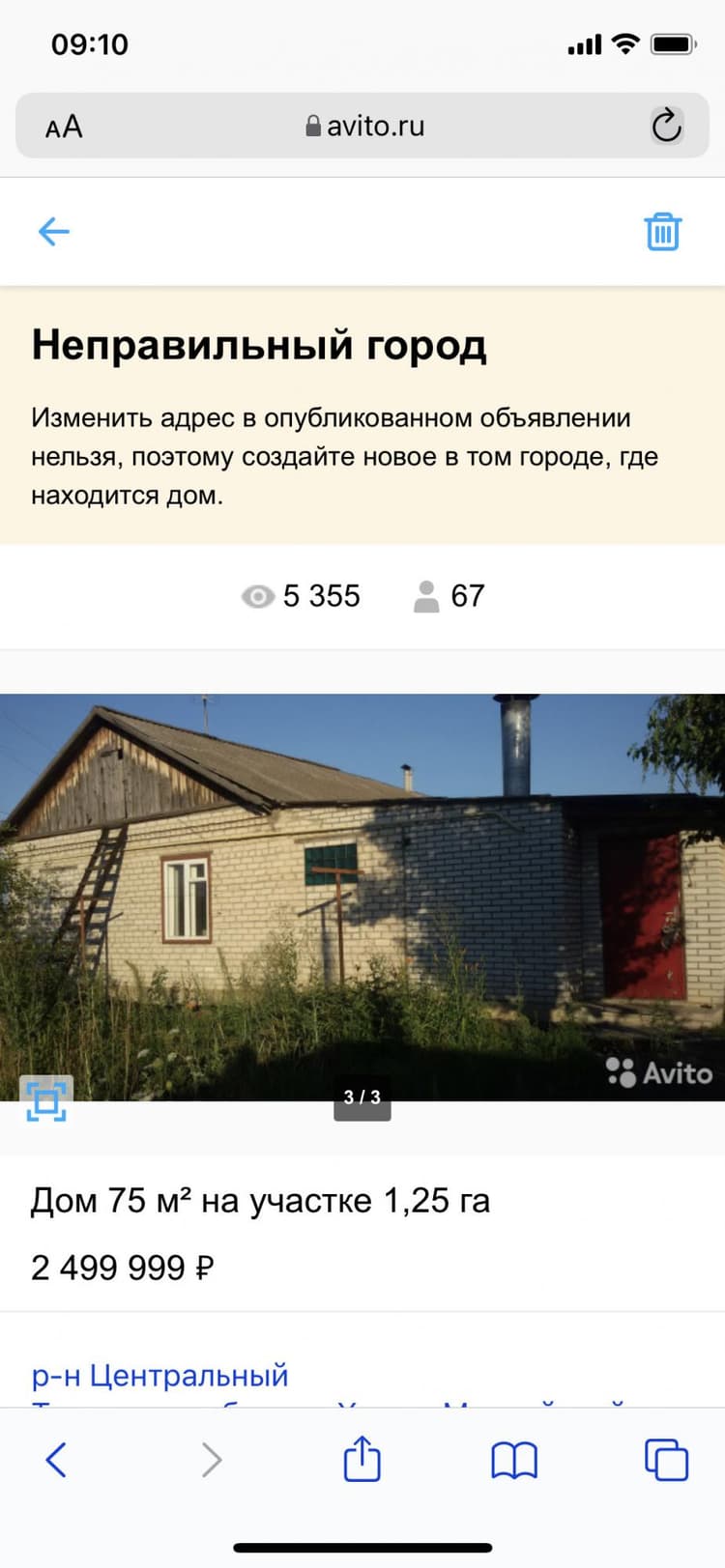Image resolution: width=725 pixels, height=1568 pixels.
Task: Open Safari bookmarks
Action: (514, 1461)
